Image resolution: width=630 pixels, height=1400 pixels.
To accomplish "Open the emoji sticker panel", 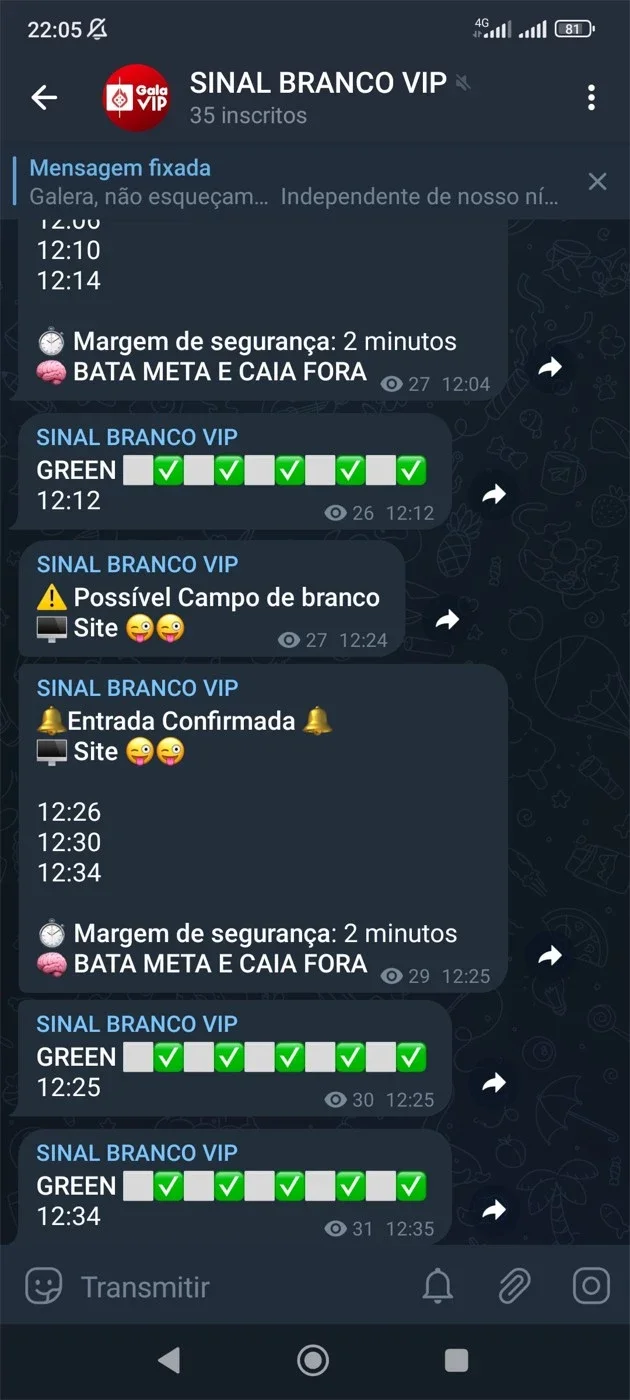I will 43,1287.
